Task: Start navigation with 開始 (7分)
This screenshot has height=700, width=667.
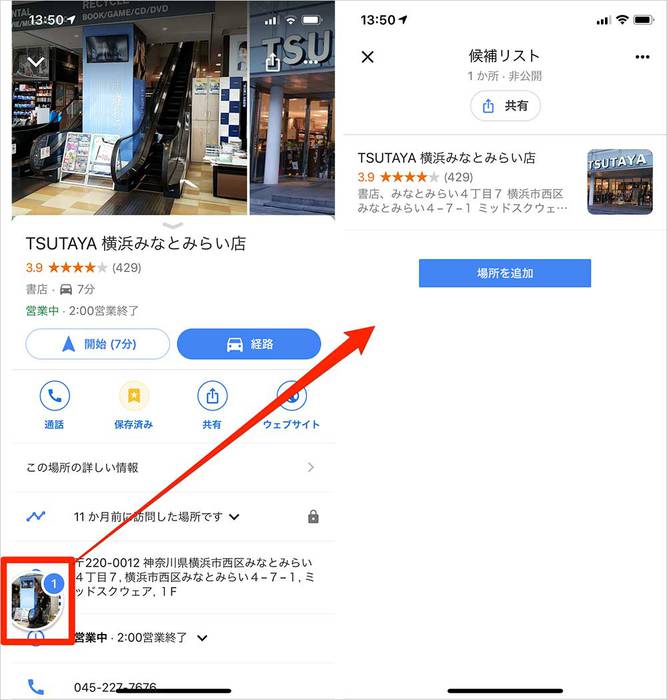Action: pos(97,344)
